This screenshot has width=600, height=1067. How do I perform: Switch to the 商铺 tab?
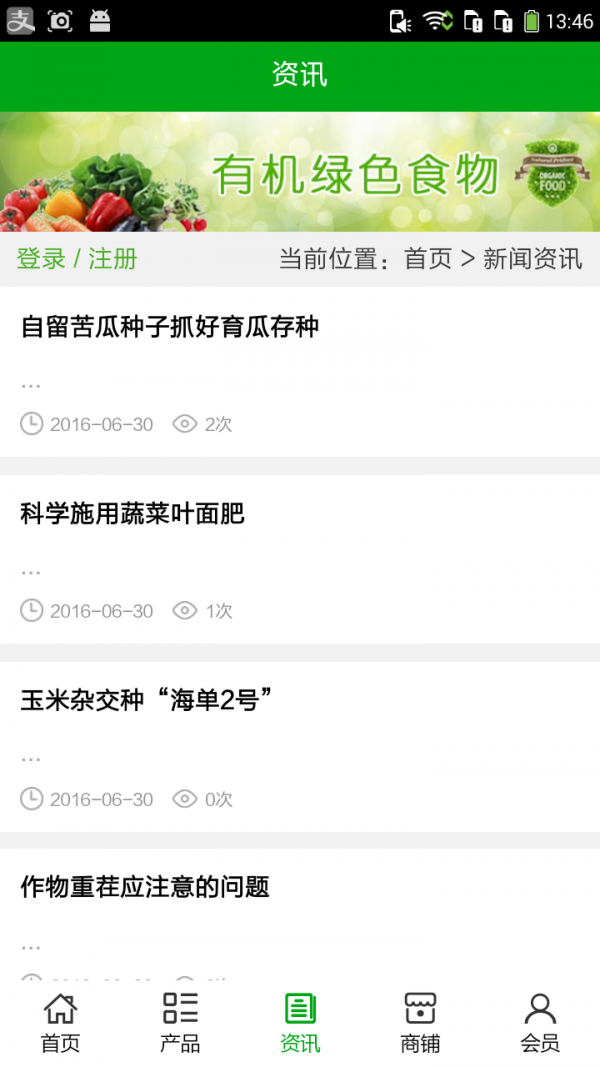pos(420,1022)
